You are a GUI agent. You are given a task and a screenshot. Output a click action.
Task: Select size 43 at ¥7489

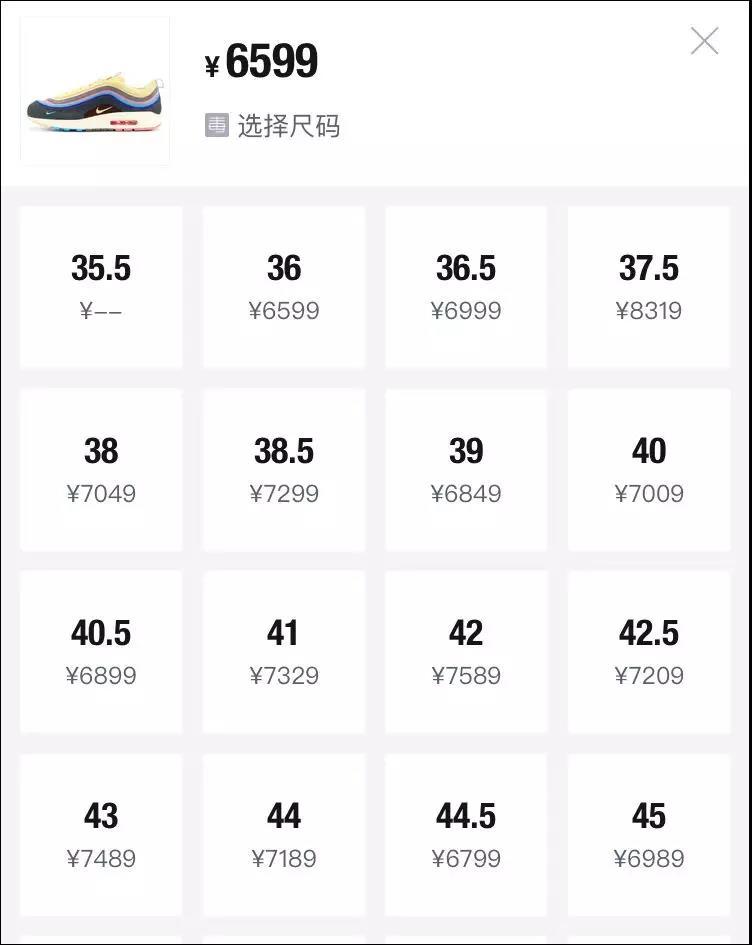point(101,835)
